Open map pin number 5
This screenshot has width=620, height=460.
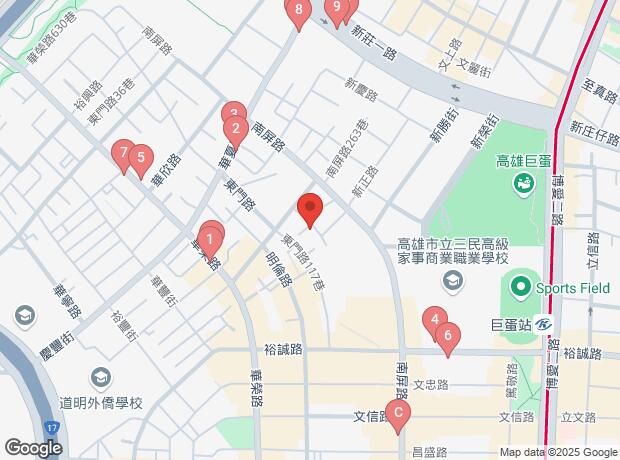(141, 158)
